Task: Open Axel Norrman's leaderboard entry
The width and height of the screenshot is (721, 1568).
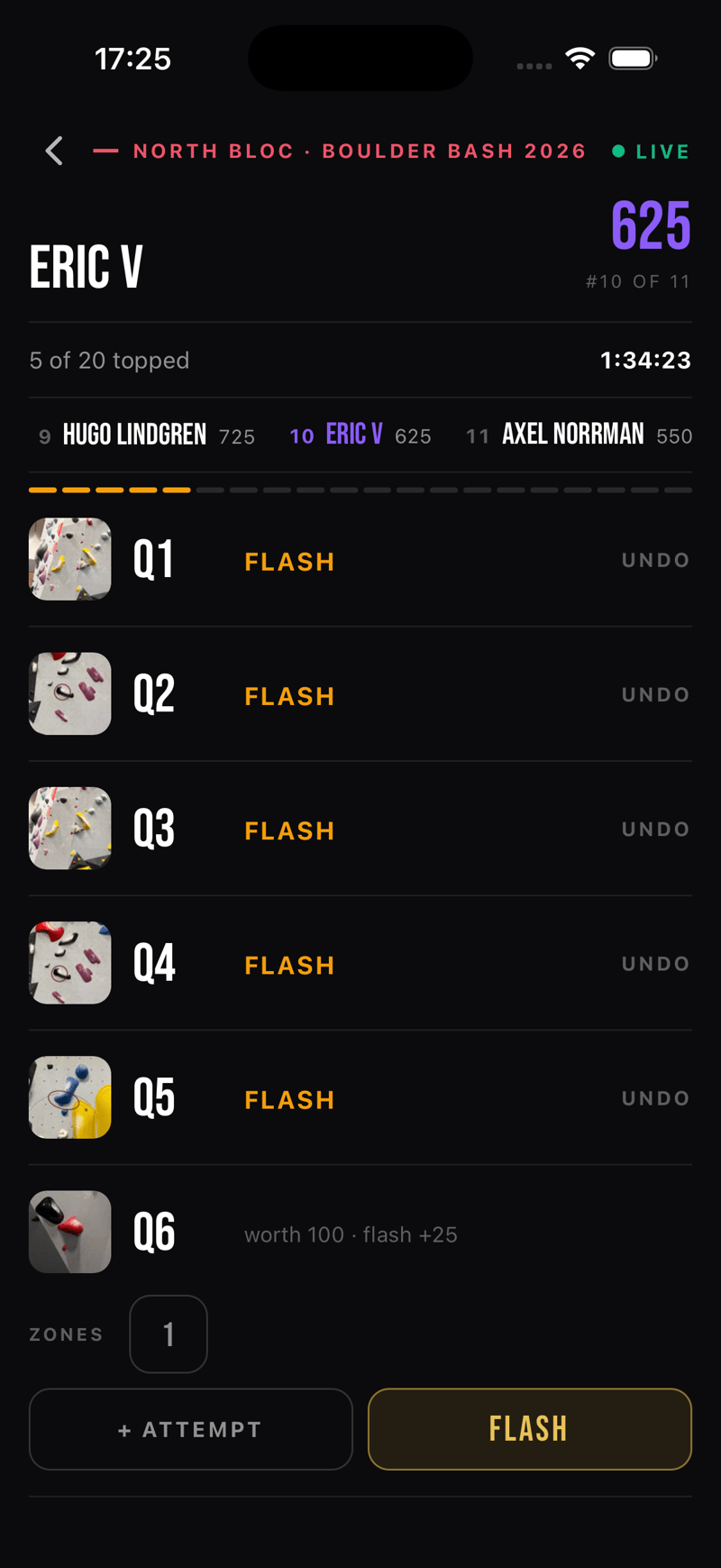Action: coord(579,436)
